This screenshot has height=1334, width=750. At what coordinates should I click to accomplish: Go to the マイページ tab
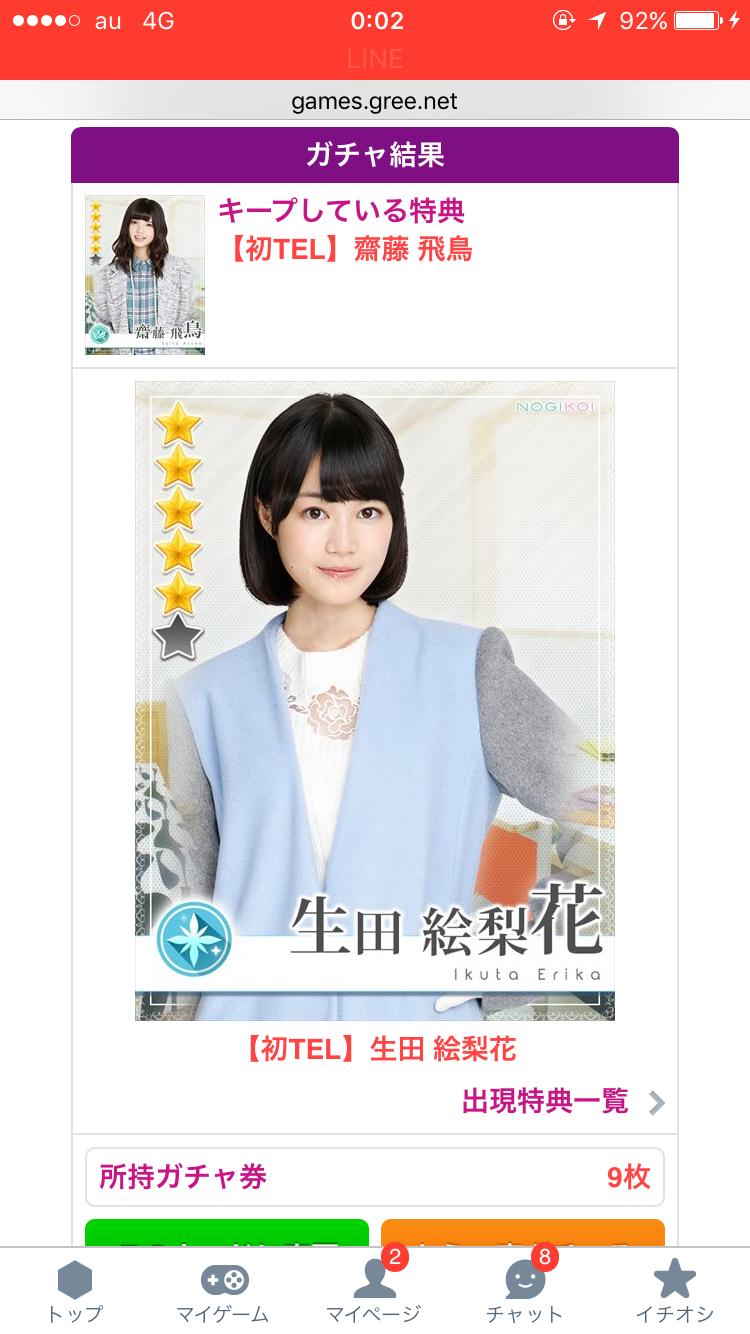click(x=374, y=1291)
